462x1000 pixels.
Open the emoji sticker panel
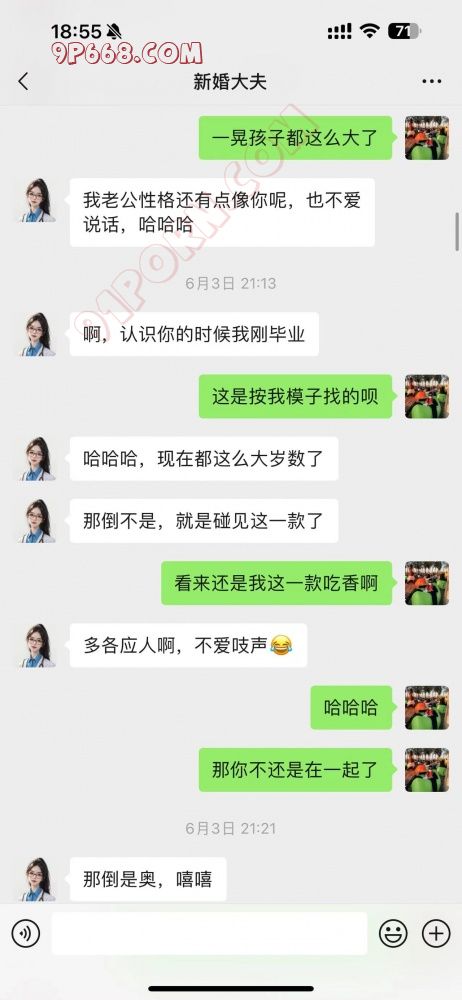tap(393, 934)
